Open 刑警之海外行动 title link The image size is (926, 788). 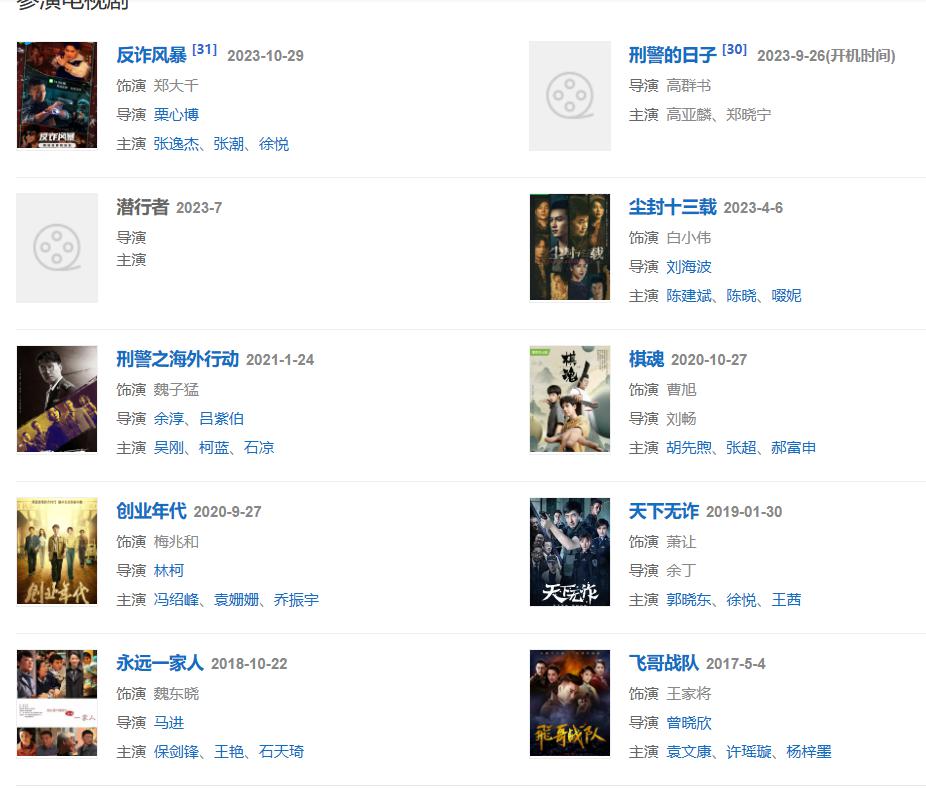177,359
